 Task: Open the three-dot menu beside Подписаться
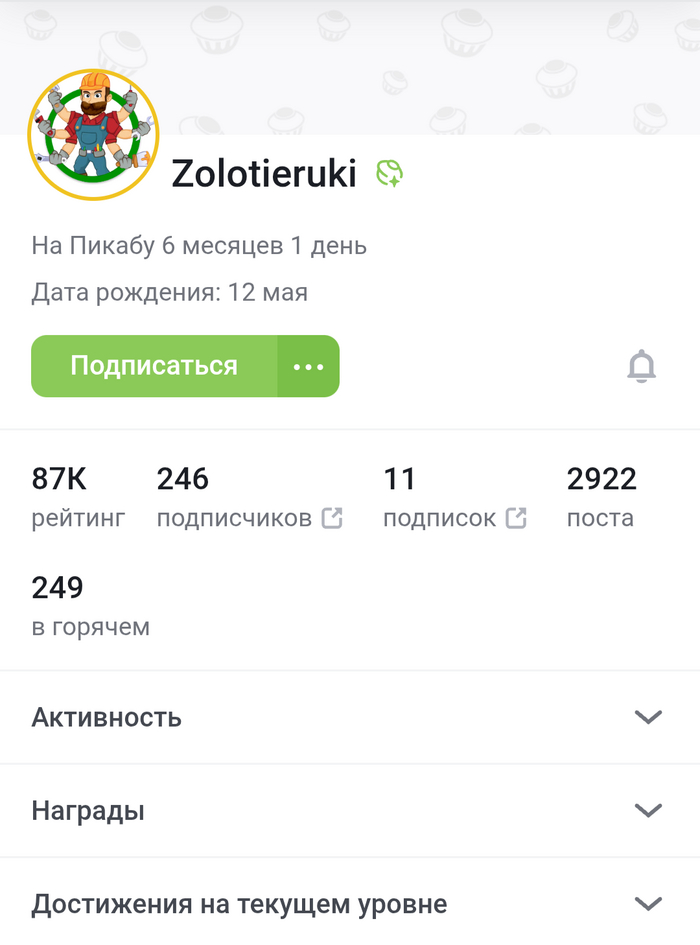(x=308, y=366)
